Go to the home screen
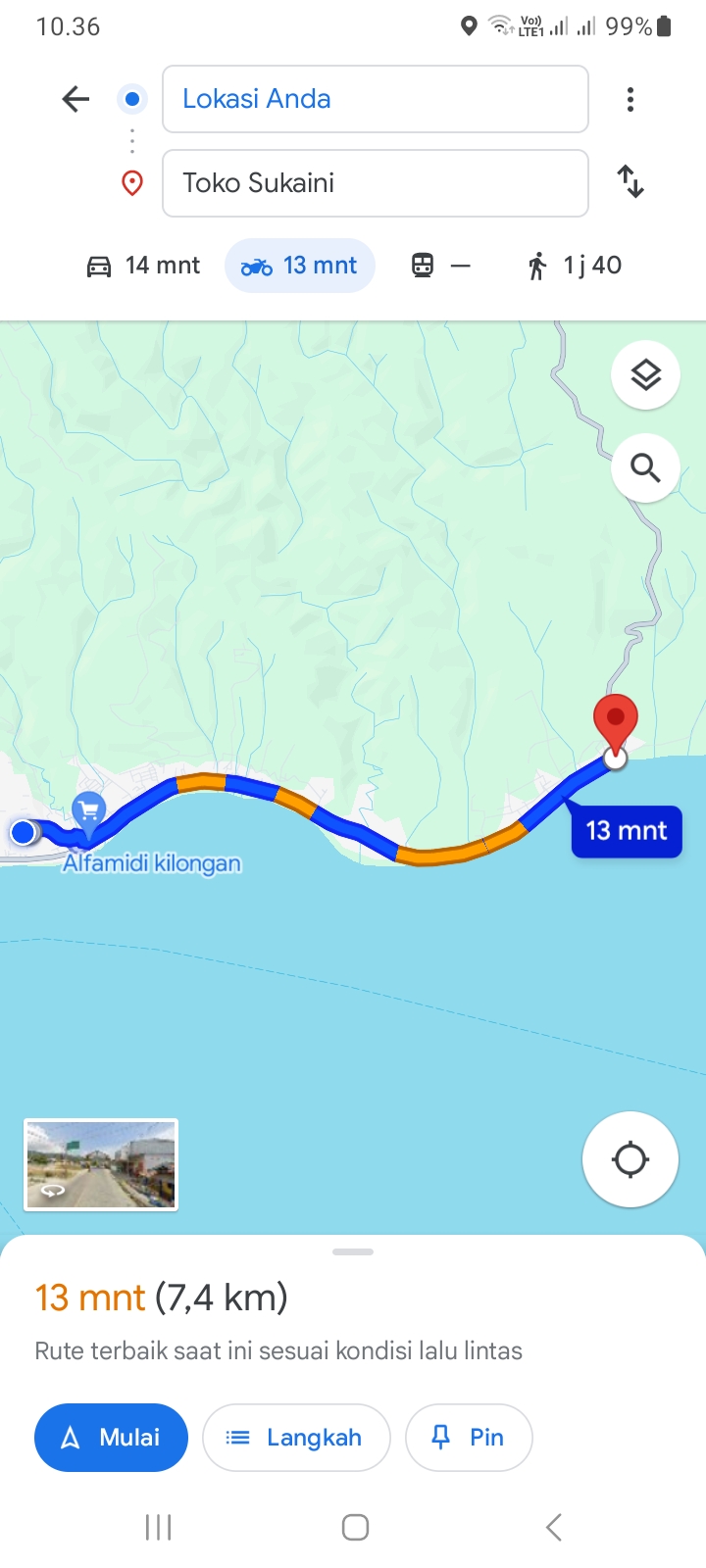Image resolution: width=706 pixels, height=1568 pixels. coord(355,1527)
